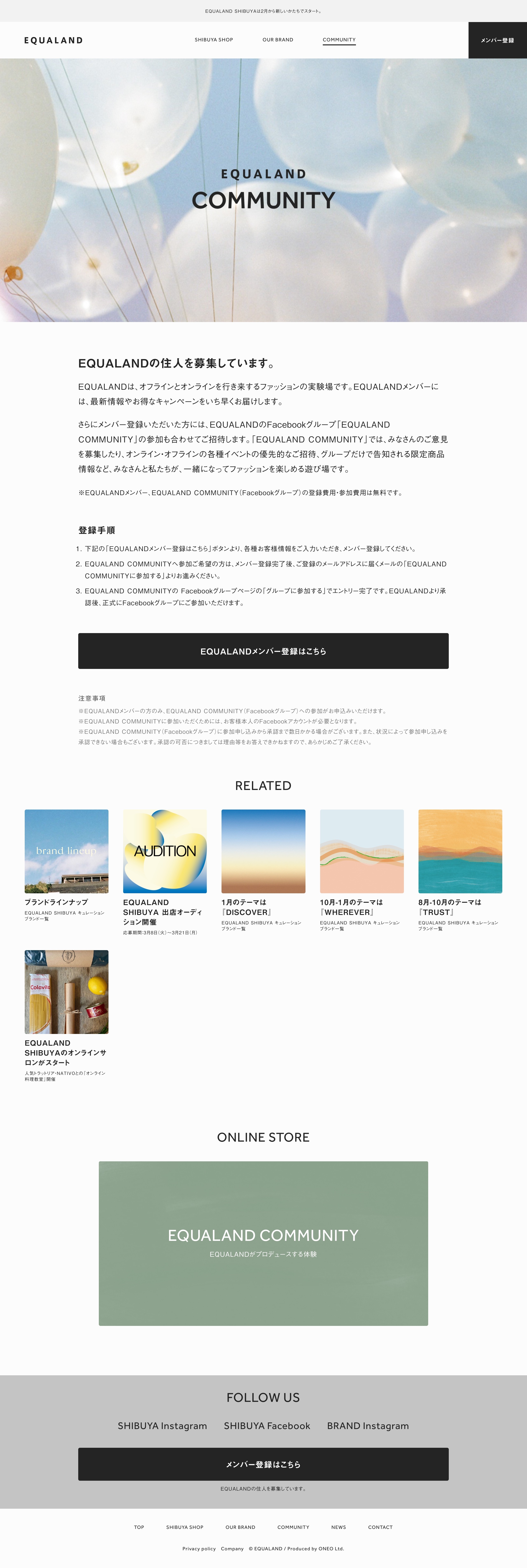Tap EQUALANDメンバー登録はこちら button
527x1568 pixels.
point(263,651)
